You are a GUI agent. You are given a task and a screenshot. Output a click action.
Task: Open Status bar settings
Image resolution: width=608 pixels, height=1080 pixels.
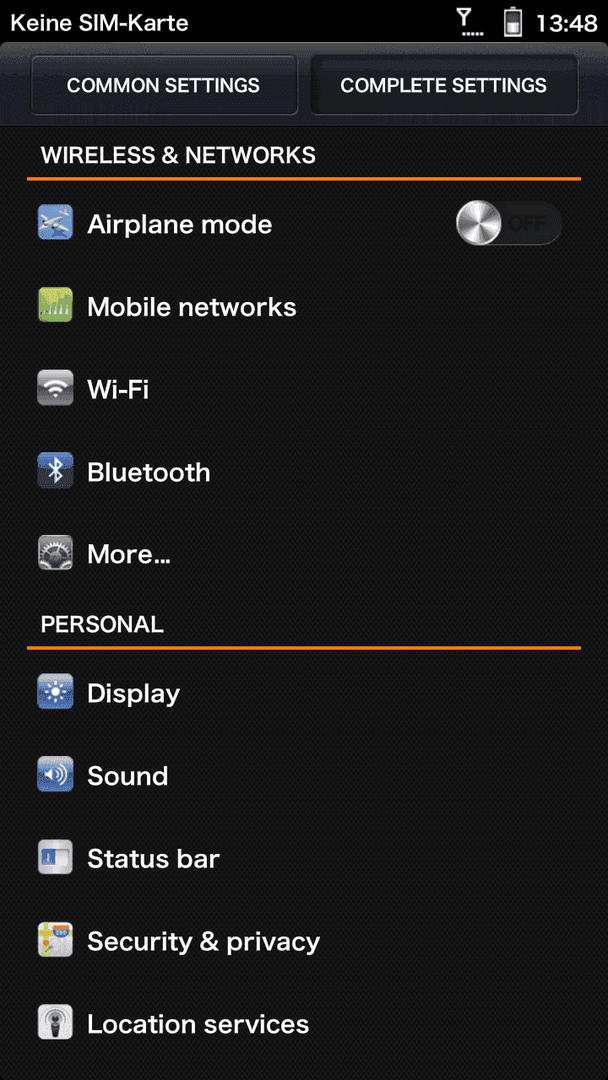[304, 859]
